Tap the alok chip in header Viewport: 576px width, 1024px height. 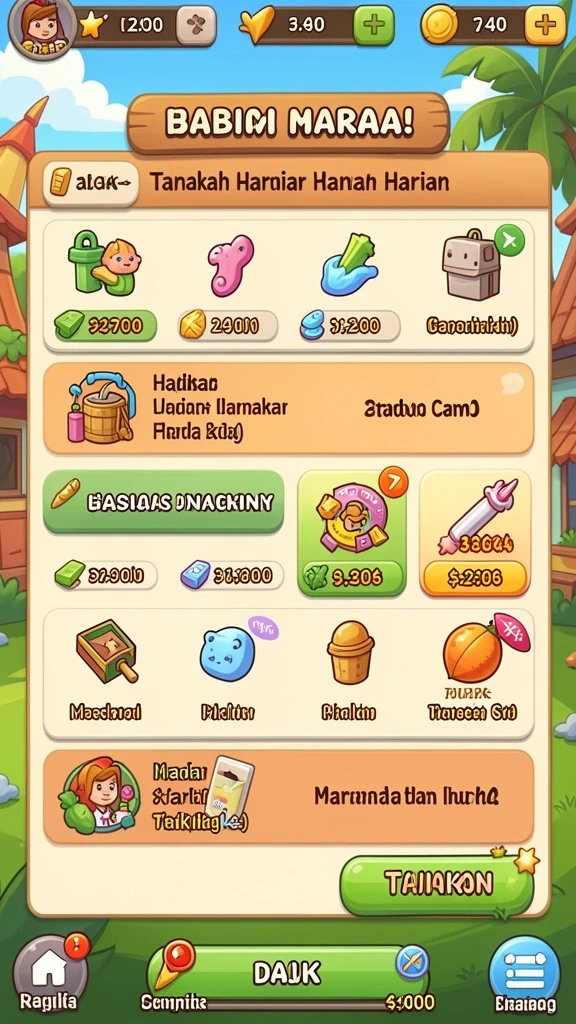[x=91, y=182]
